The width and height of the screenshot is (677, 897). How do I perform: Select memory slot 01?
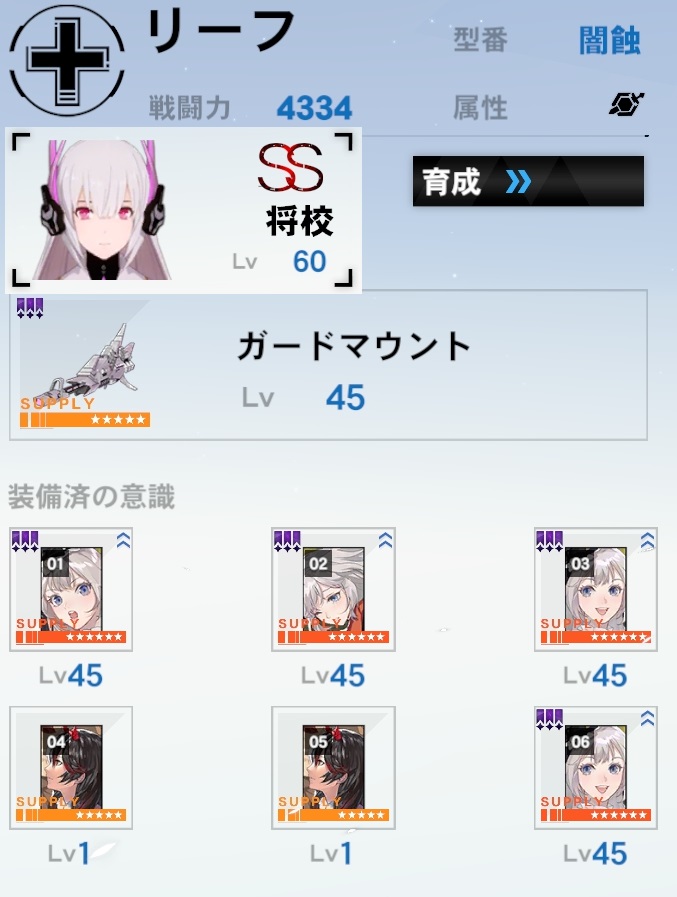[71, 590]
